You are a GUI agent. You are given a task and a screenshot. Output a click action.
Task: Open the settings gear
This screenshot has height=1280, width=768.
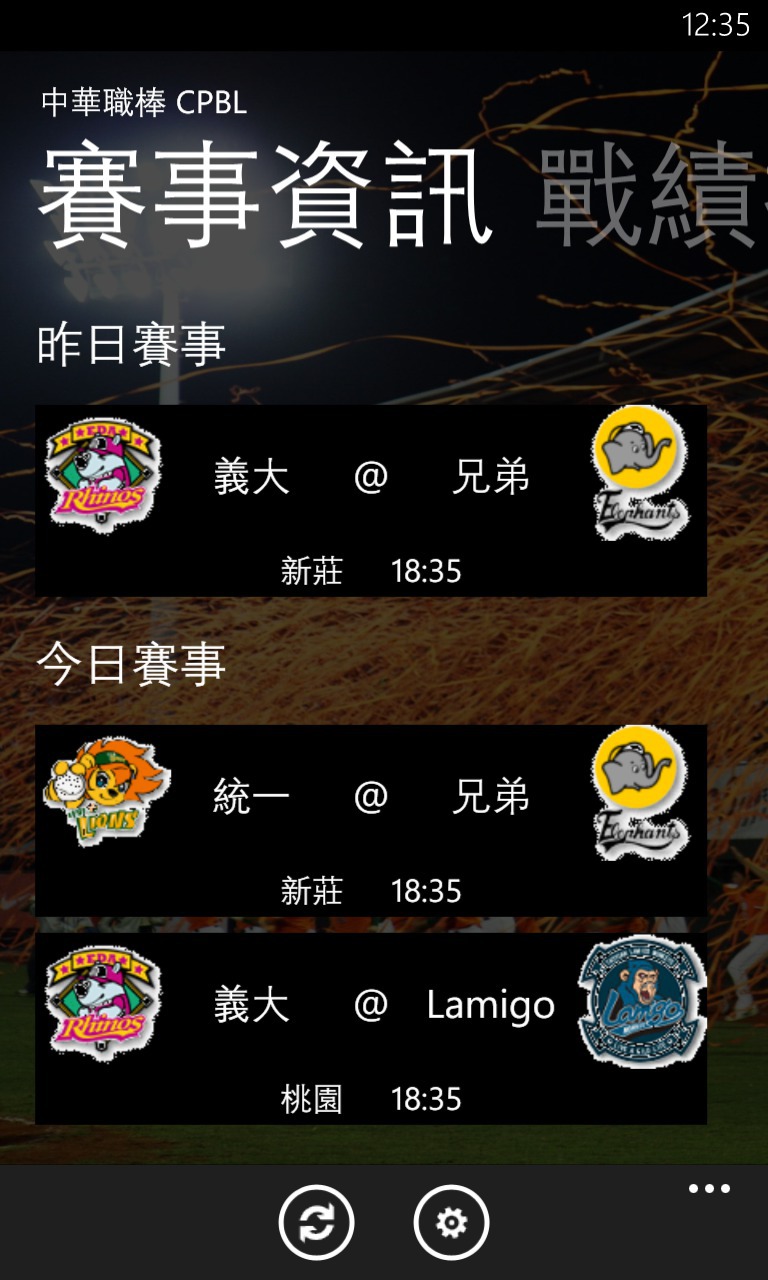point(451,1222)
